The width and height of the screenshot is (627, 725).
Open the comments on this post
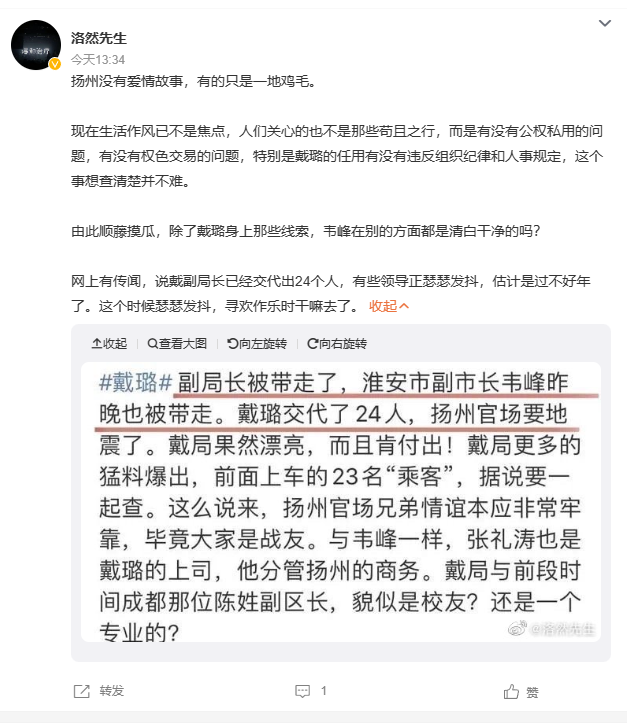click(x=311, y=691)
